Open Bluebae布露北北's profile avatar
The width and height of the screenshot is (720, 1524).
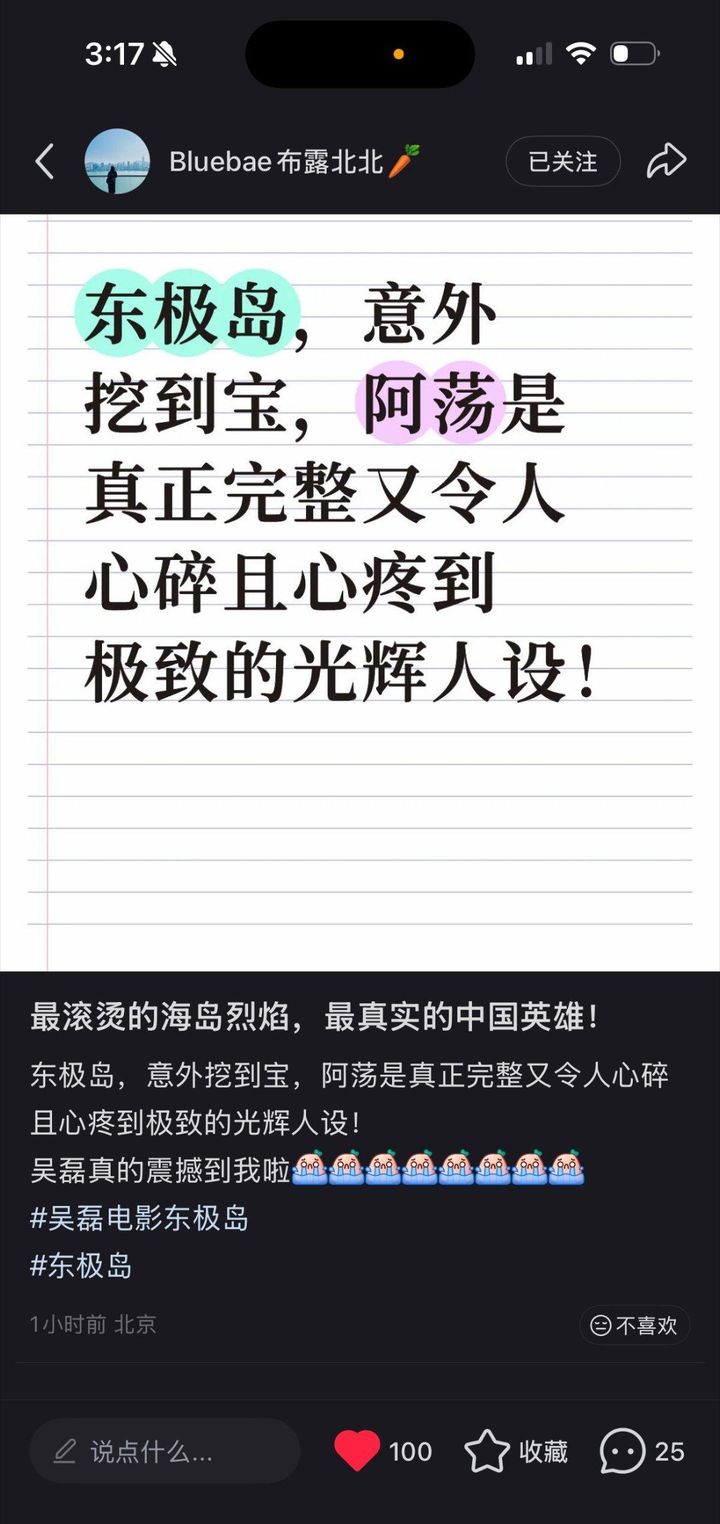point(117,161)
